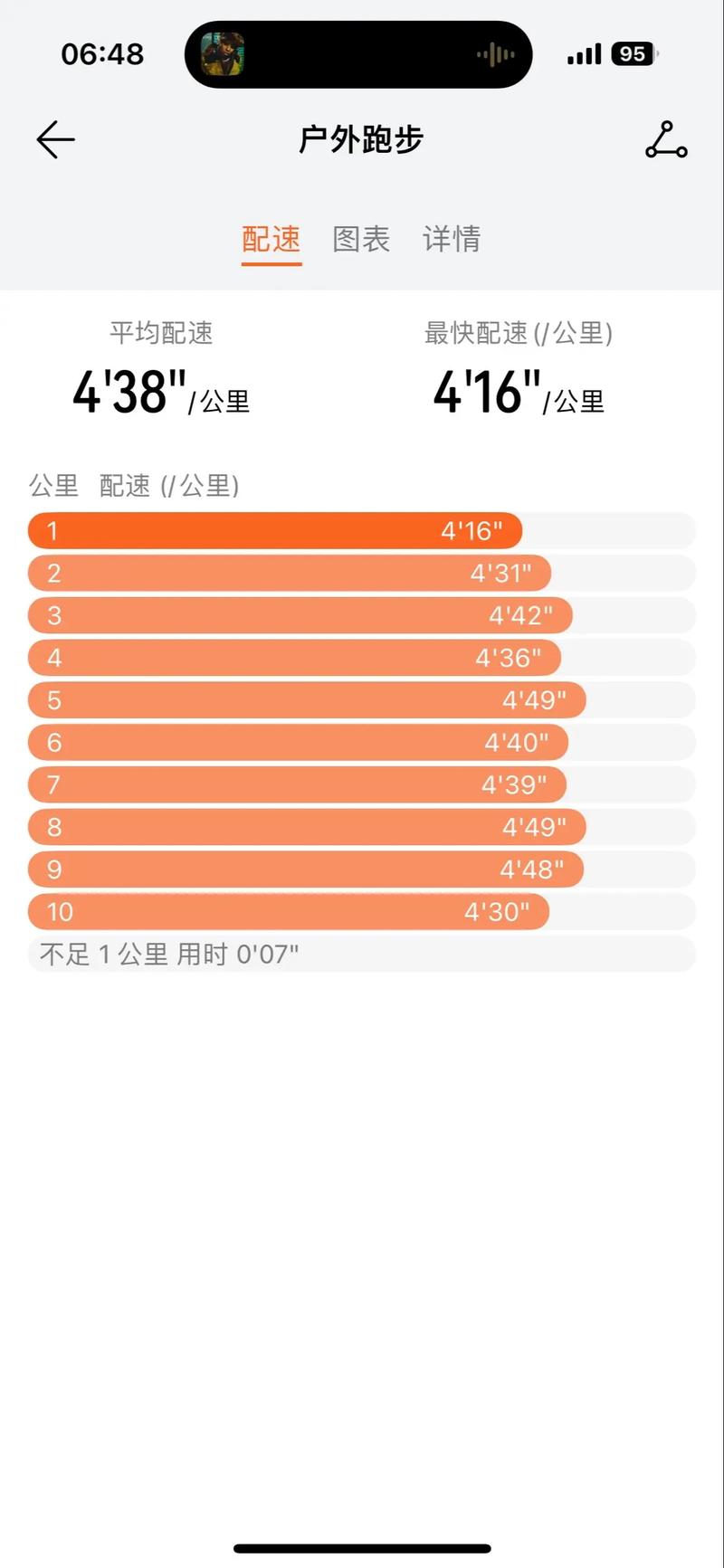Select the kilometer 10 pace bar

[x=290, y=911]
